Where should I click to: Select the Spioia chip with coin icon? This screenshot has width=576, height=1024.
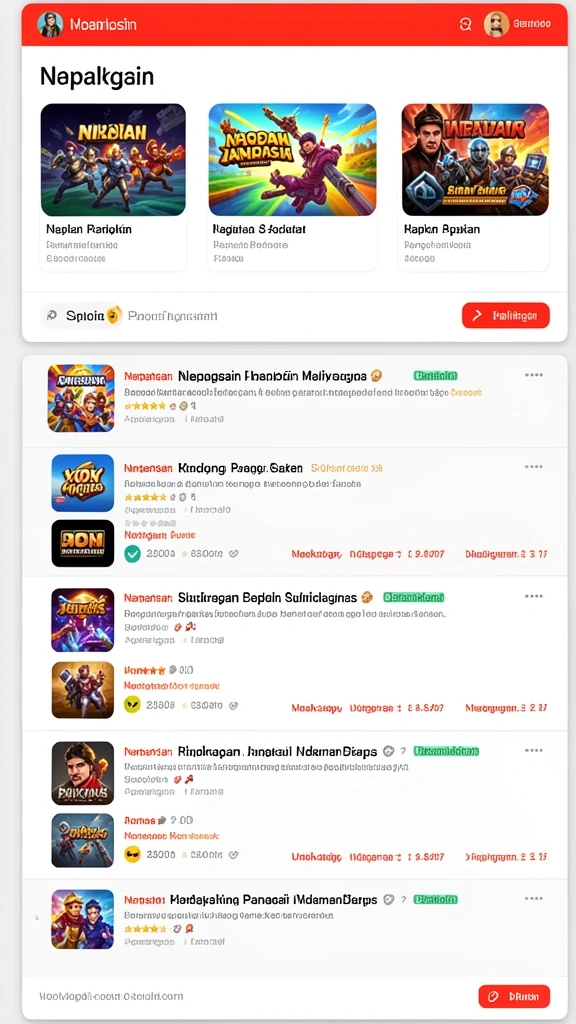coord(82,316)
